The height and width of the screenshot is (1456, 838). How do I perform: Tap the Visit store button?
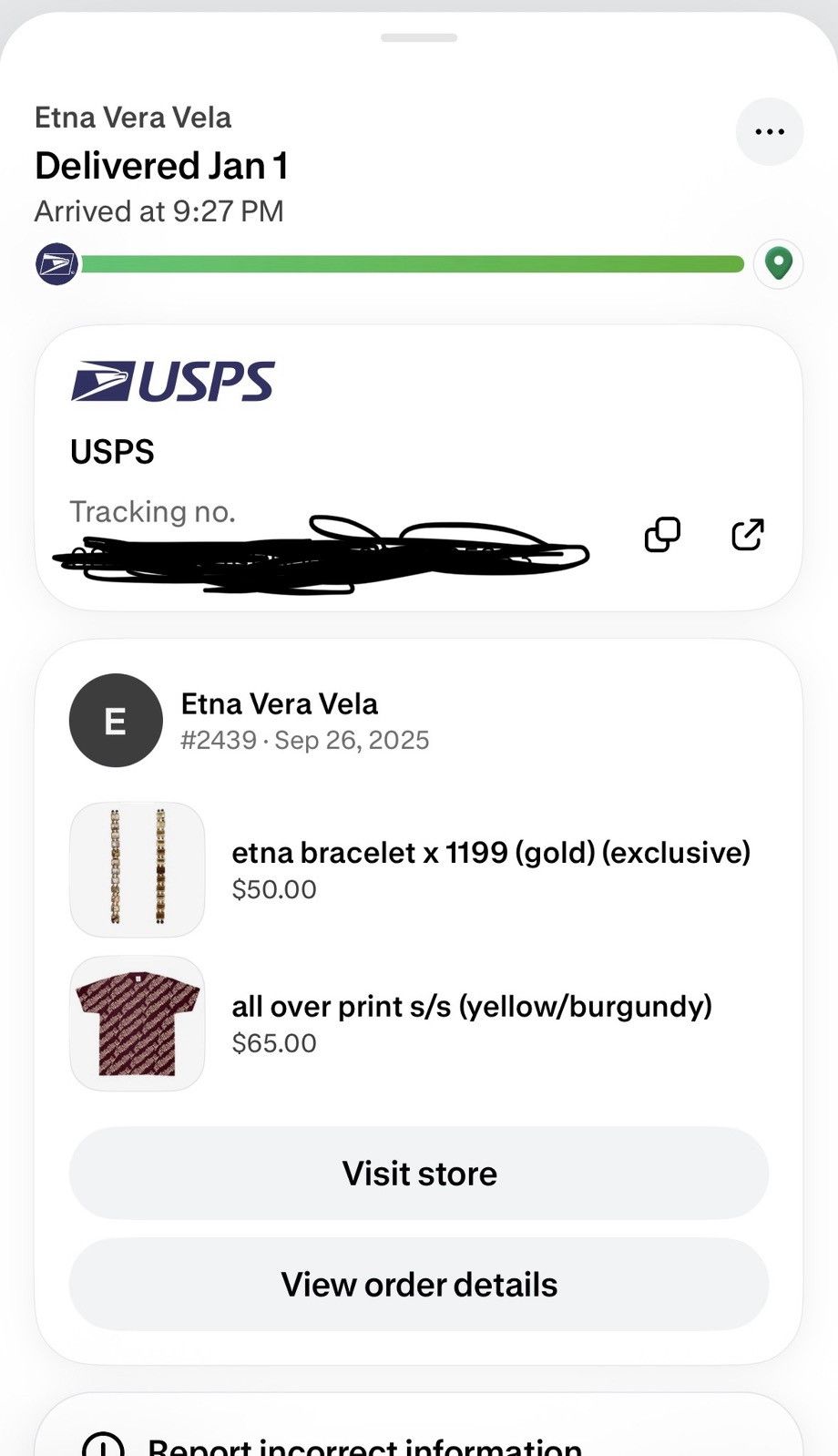coord(419,1174)
